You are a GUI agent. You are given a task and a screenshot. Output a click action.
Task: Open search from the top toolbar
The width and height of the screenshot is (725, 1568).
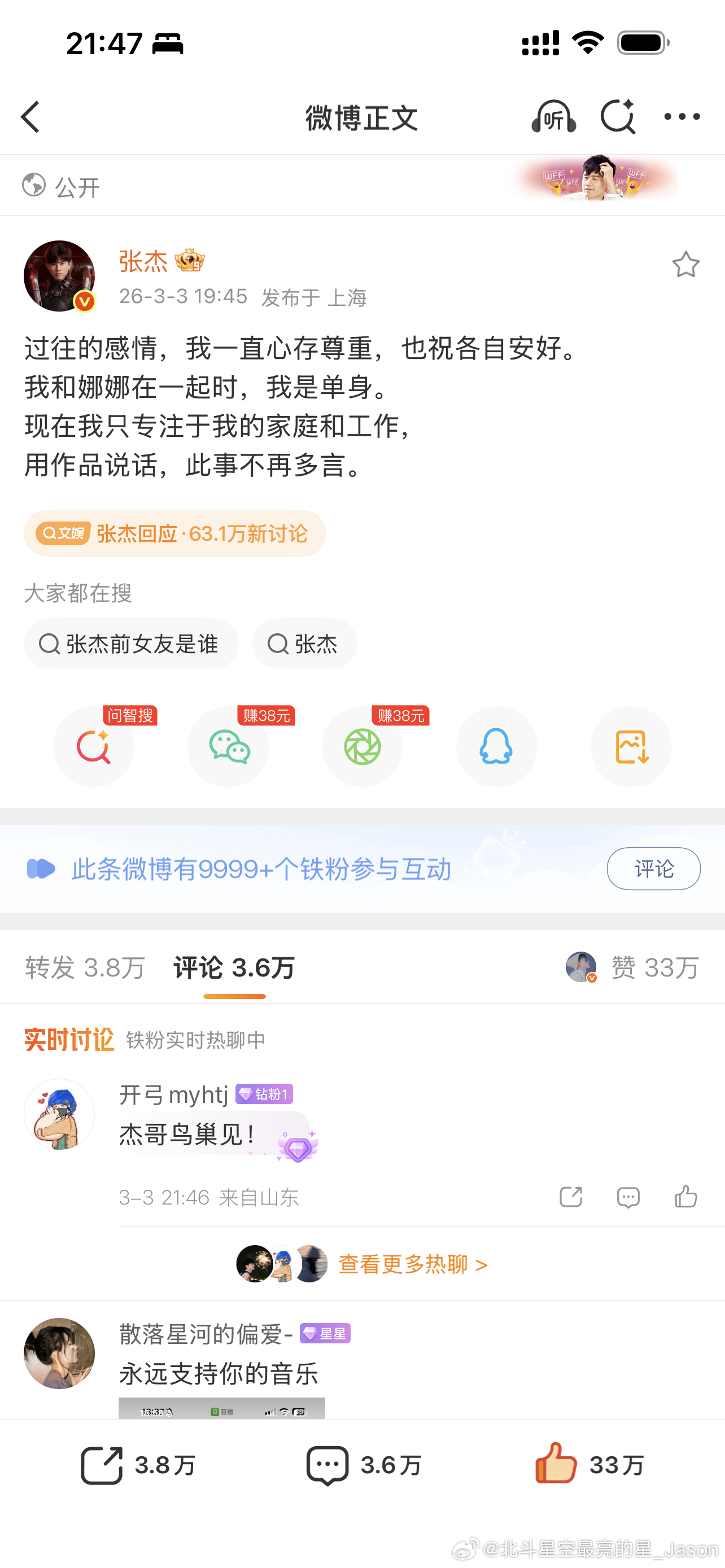618,117
